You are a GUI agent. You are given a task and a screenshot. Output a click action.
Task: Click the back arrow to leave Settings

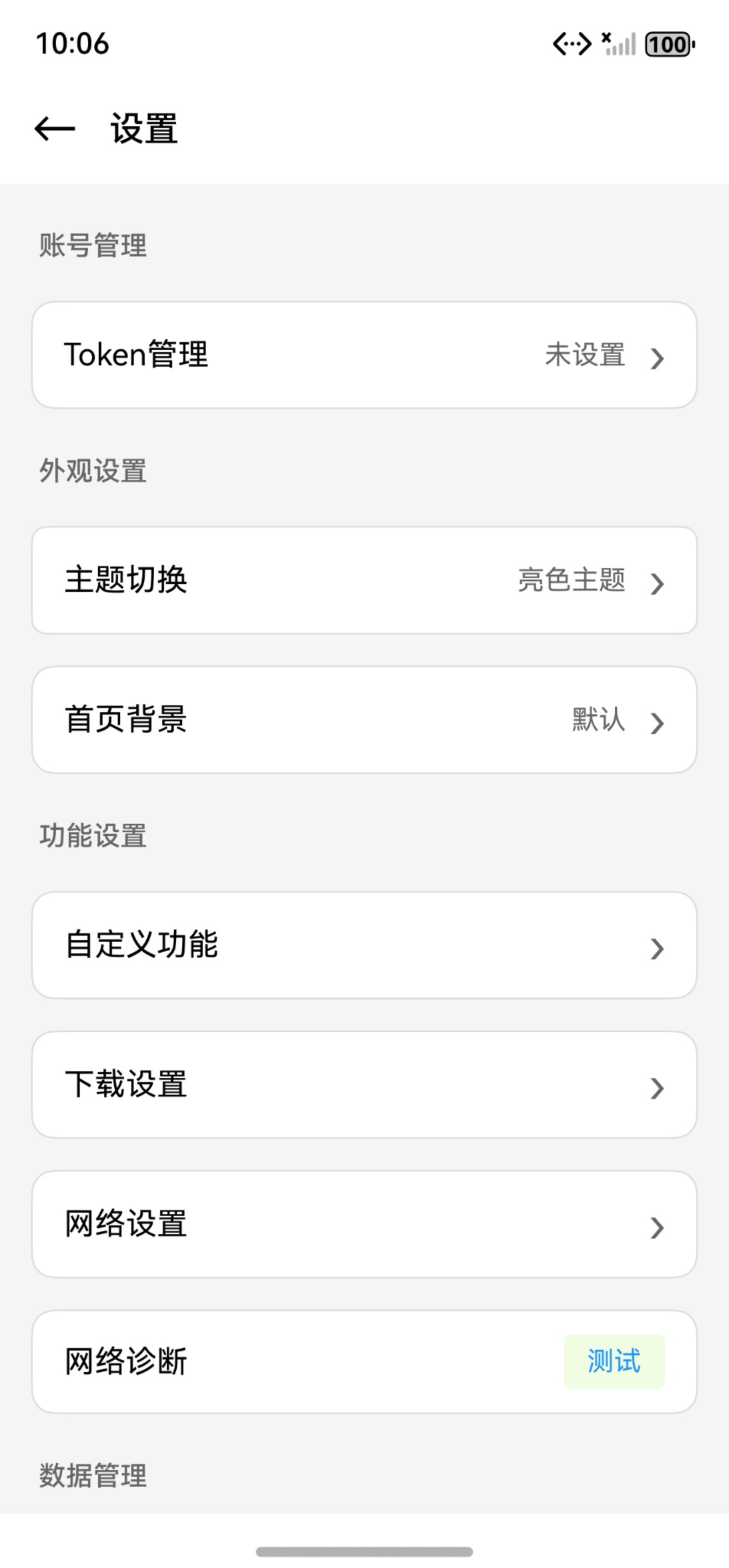[55, 128]
